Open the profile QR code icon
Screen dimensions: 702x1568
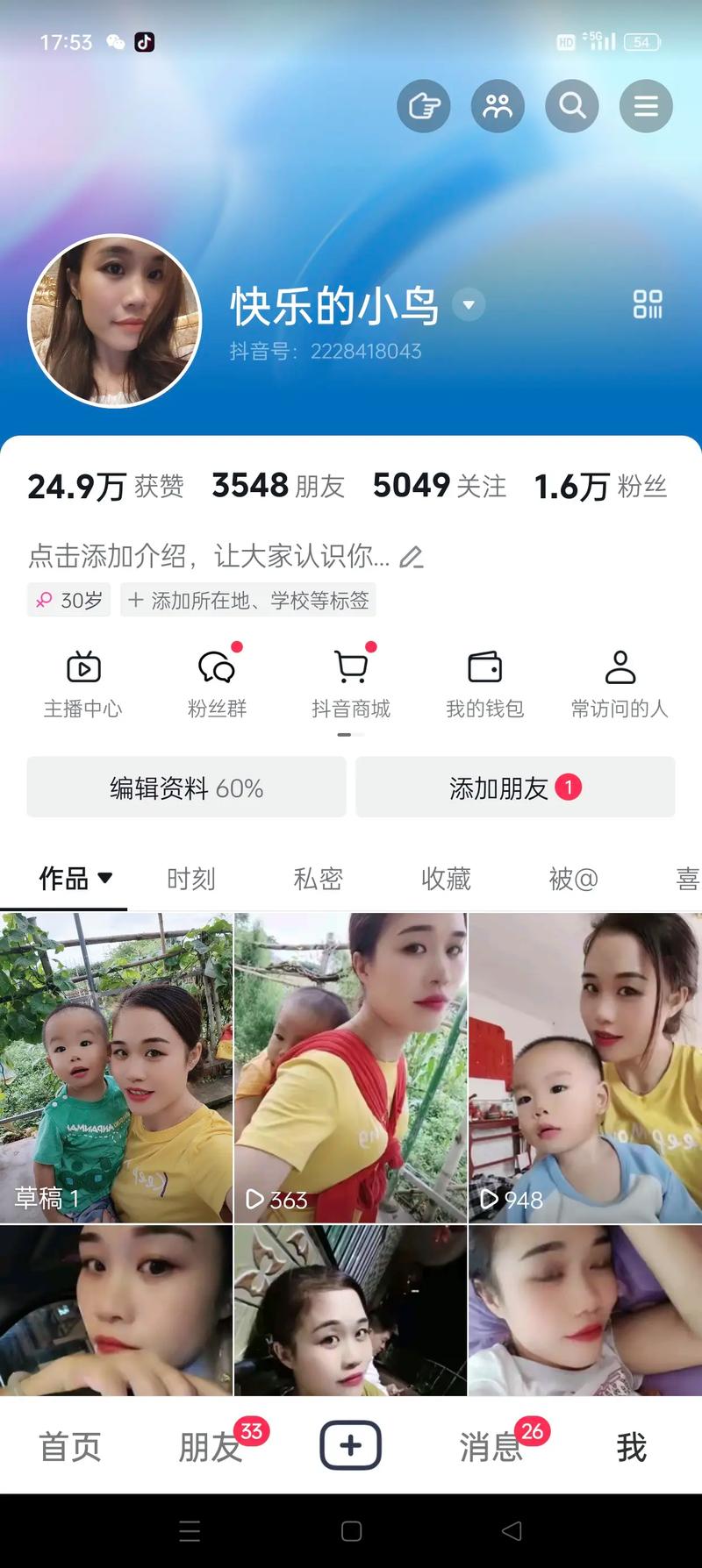pos(648,304)
